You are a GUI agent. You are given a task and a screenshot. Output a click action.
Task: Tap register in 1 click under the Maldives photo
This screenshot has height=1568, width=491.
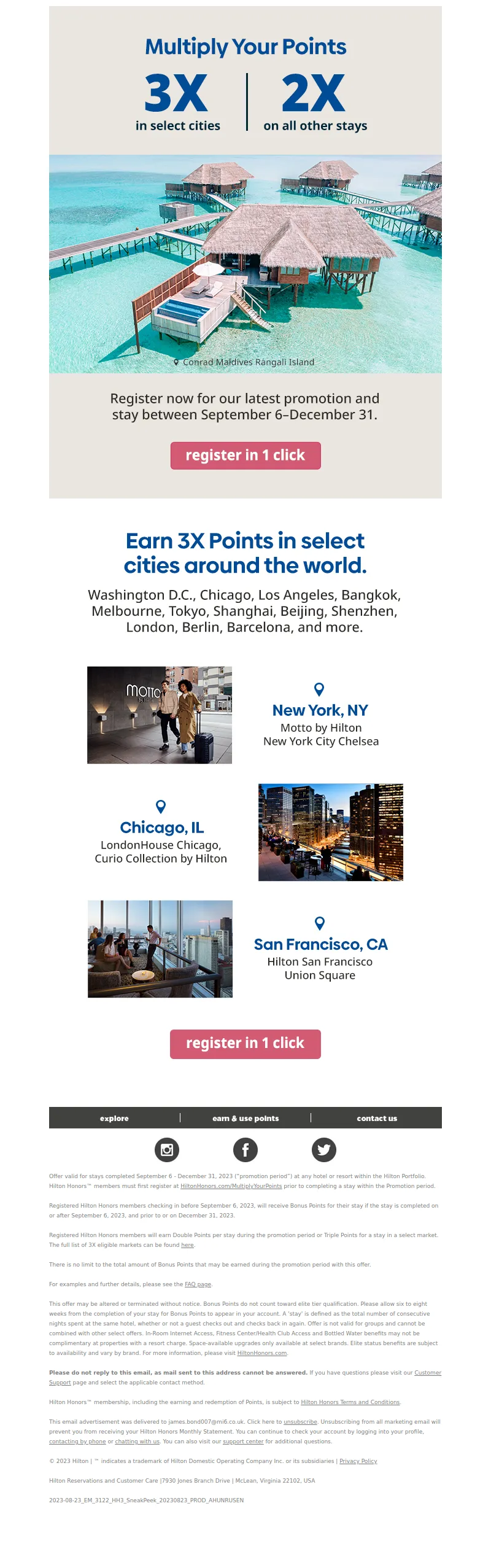coord(245,455)
